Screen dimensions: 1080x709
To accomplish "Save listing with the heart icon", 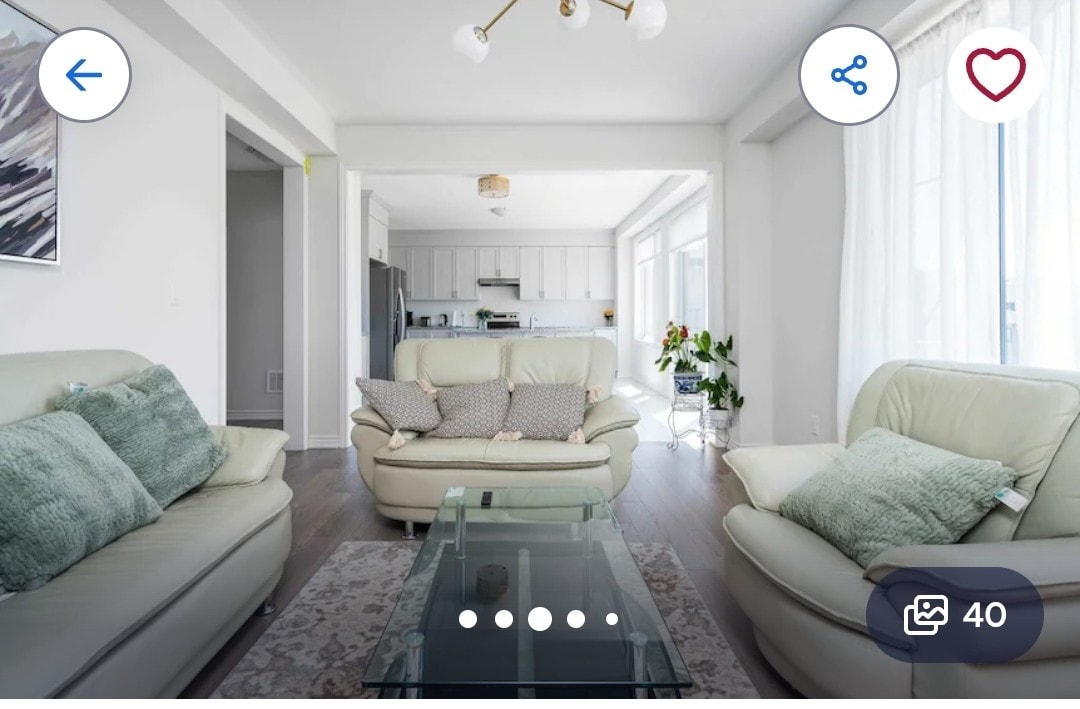I will (995, 75).
